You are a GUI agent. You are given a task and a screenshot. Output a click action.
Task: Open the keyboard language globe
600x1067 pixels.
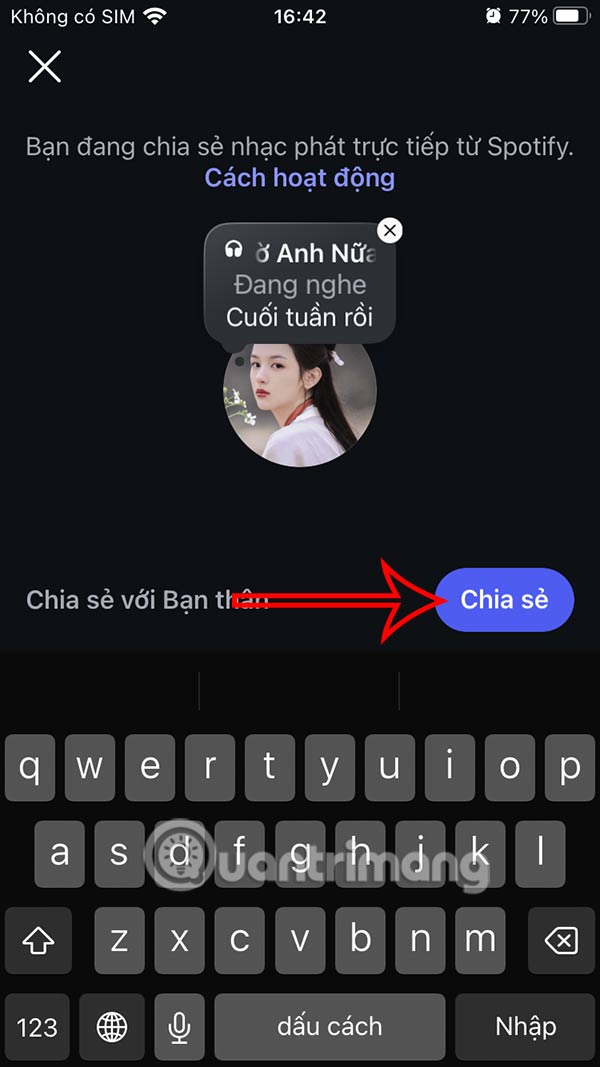pos(111,1026)
